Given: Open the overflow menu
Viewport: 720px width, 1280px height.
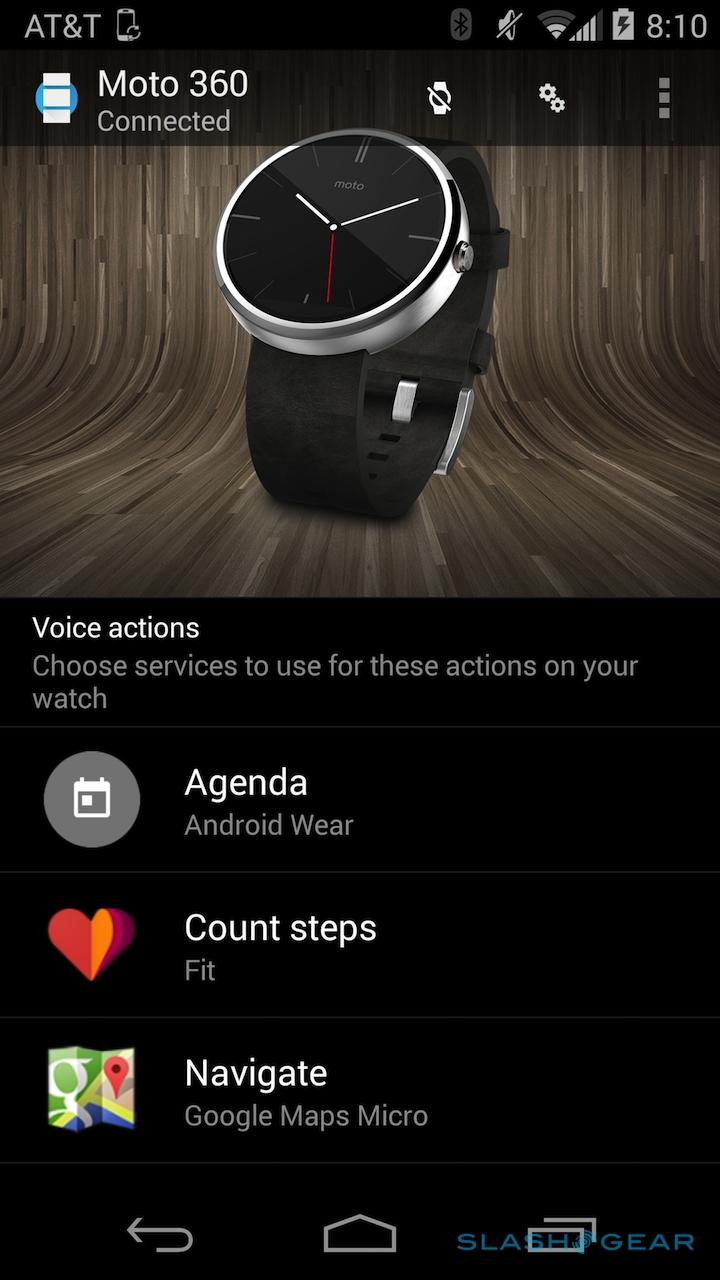Looking at the screenshot, I should pos(663,98).
